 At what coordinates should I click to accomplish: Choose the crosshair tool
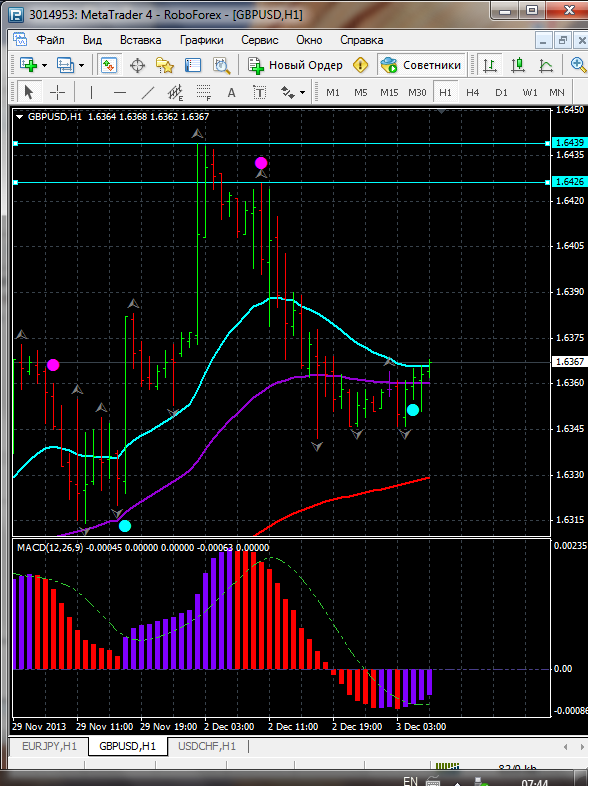pos(58,92)
